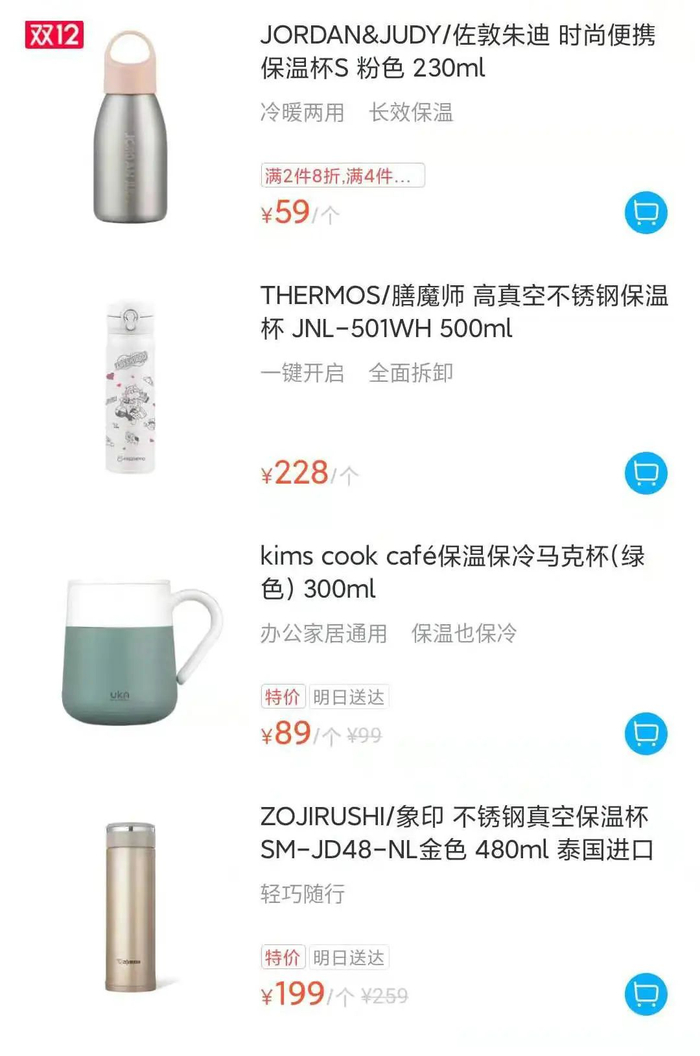Add JORDAN&JUDY 230ml cup to cart

pos(645,213)
